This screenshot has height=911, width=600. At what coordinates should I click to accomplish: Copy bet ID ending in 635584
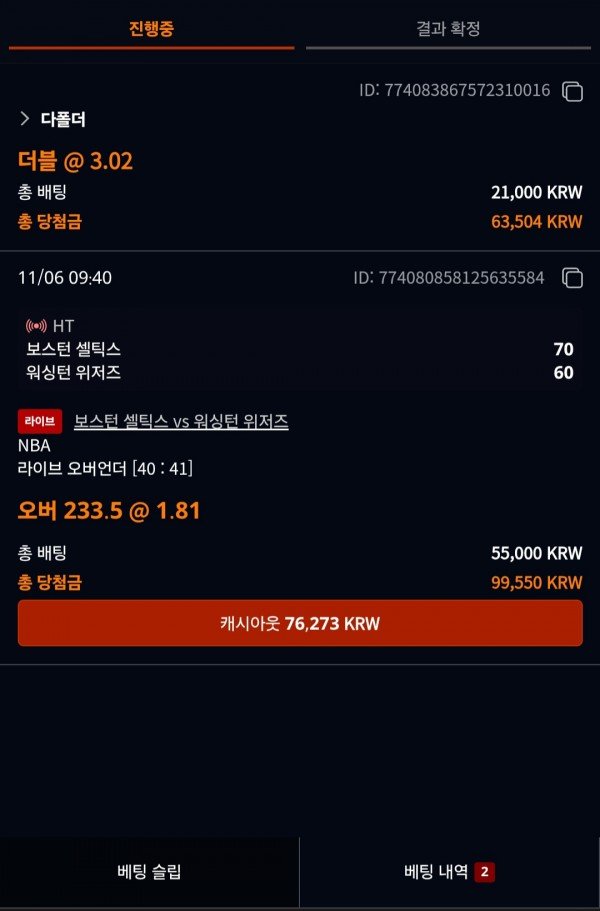tap(572, 277)
